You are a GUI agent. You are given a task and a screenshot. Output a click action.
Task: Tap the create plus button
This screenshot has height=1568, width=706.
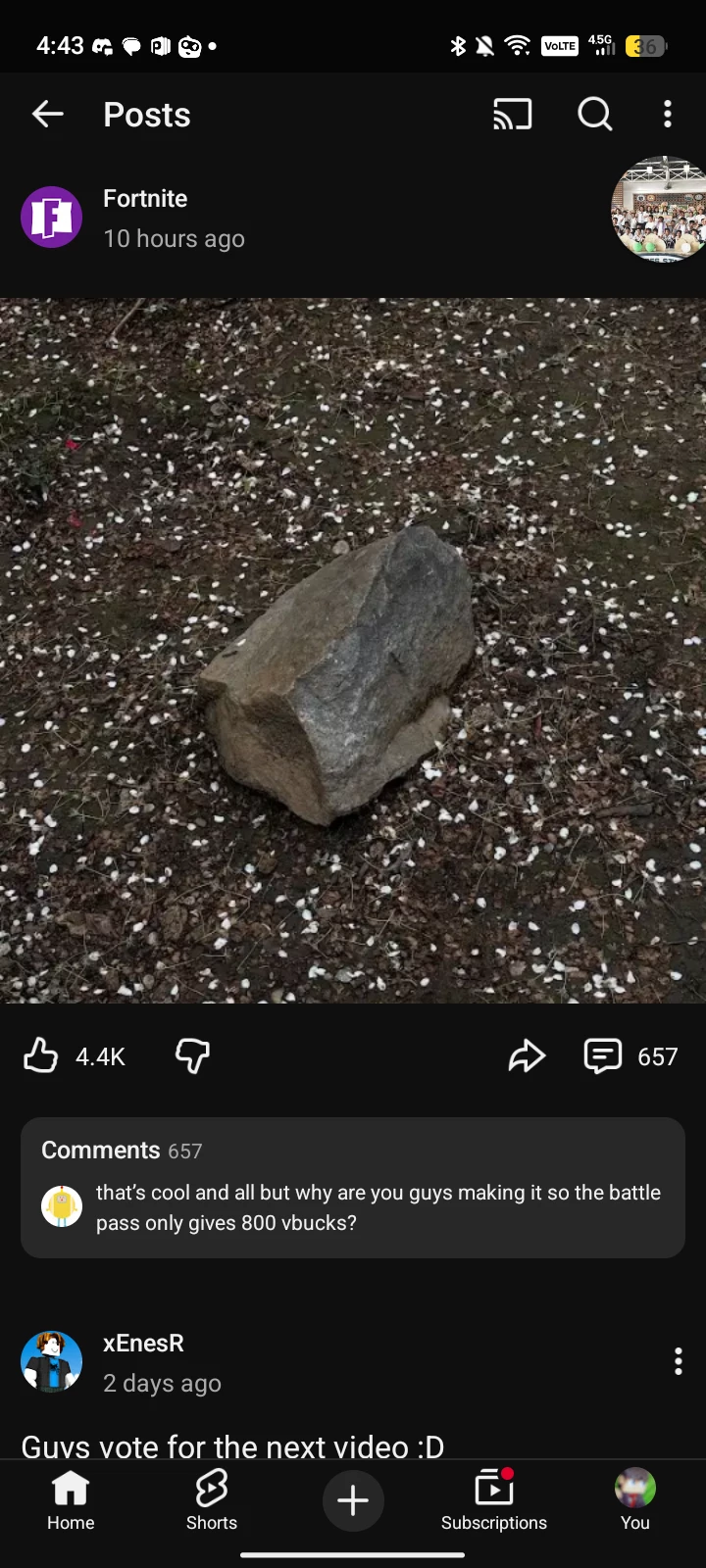click(x=353, y=1500)
